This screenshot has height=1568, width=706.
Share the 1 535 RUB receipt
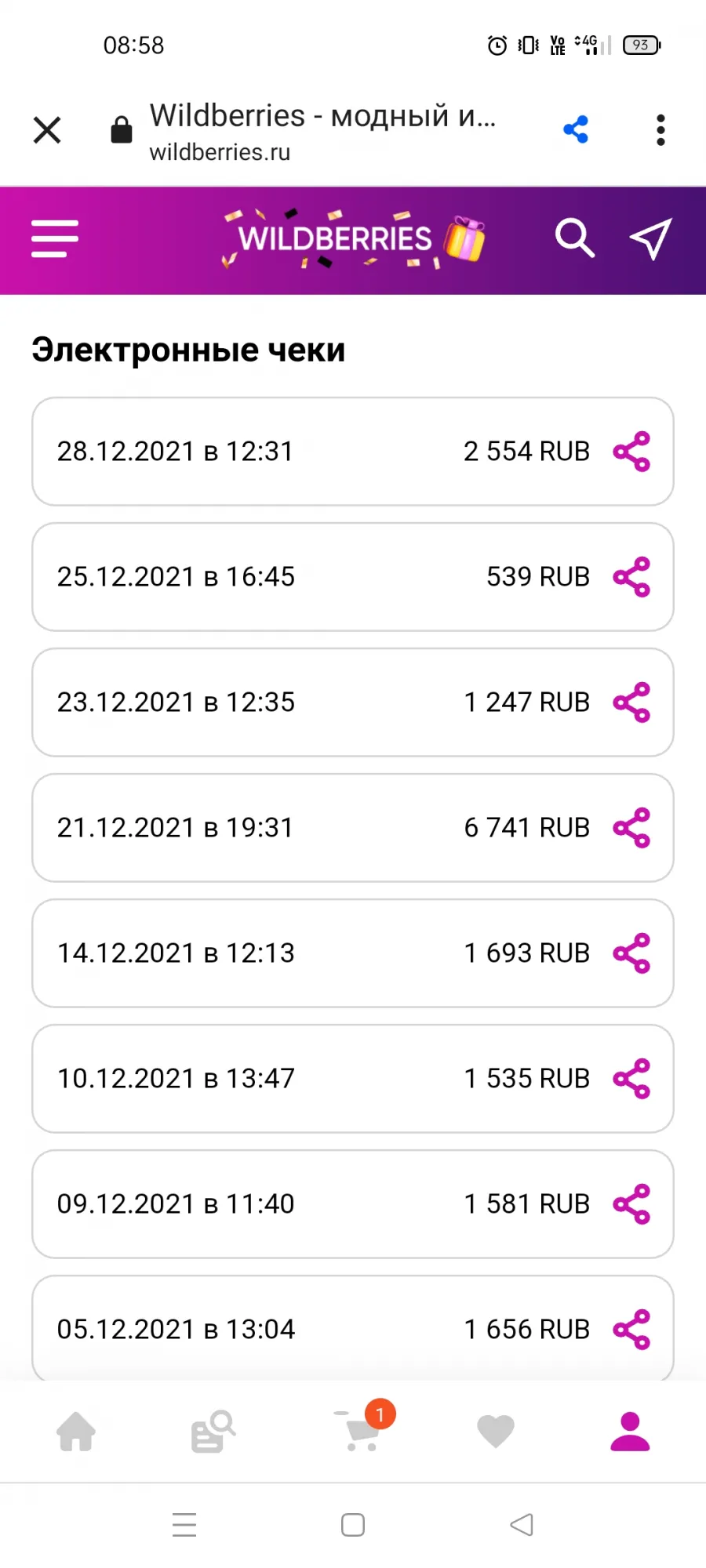click(631, 1079)
